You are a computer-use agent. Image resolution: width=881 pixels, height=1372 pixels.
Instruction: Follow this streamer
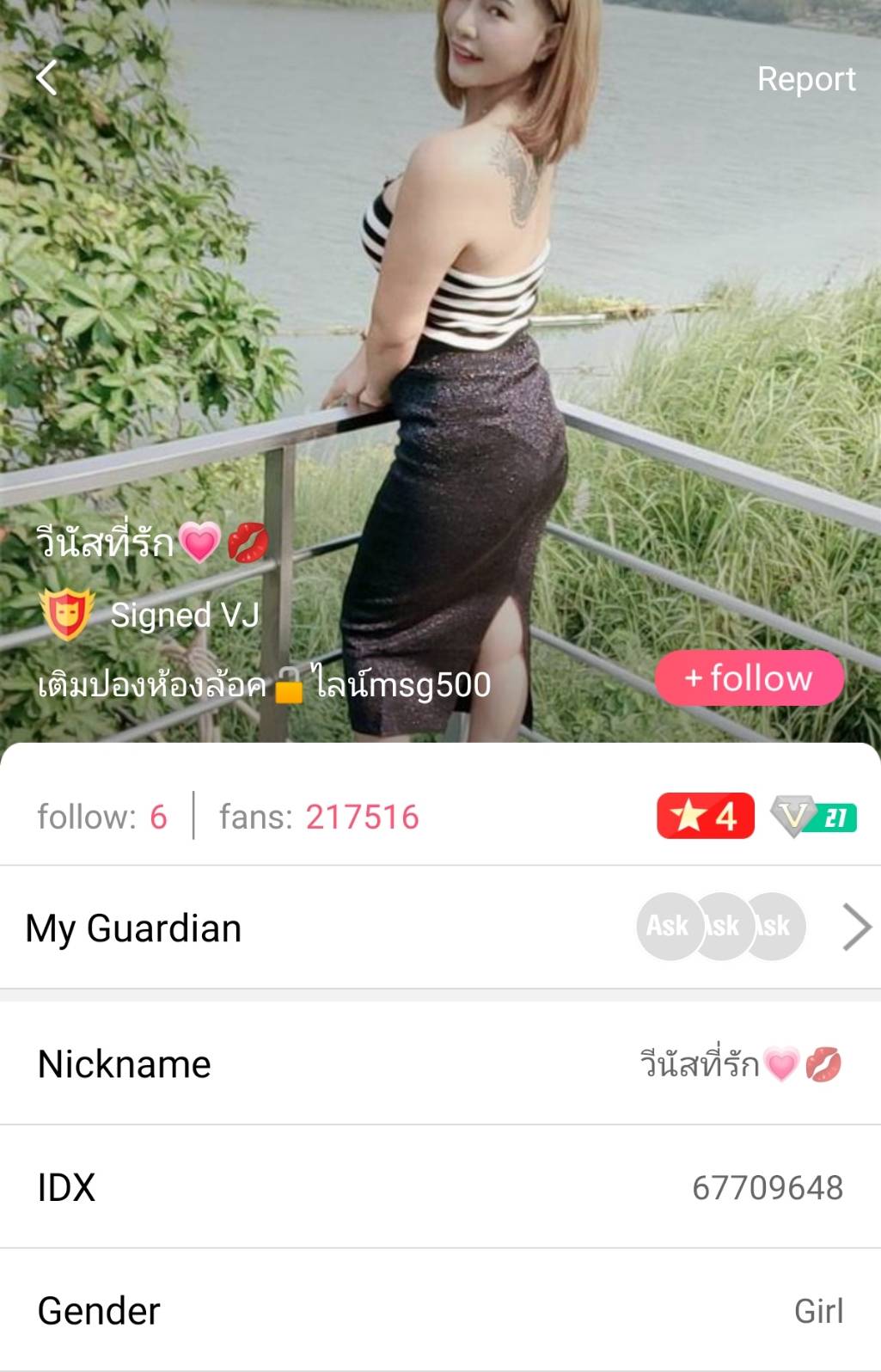pos(749,678)
